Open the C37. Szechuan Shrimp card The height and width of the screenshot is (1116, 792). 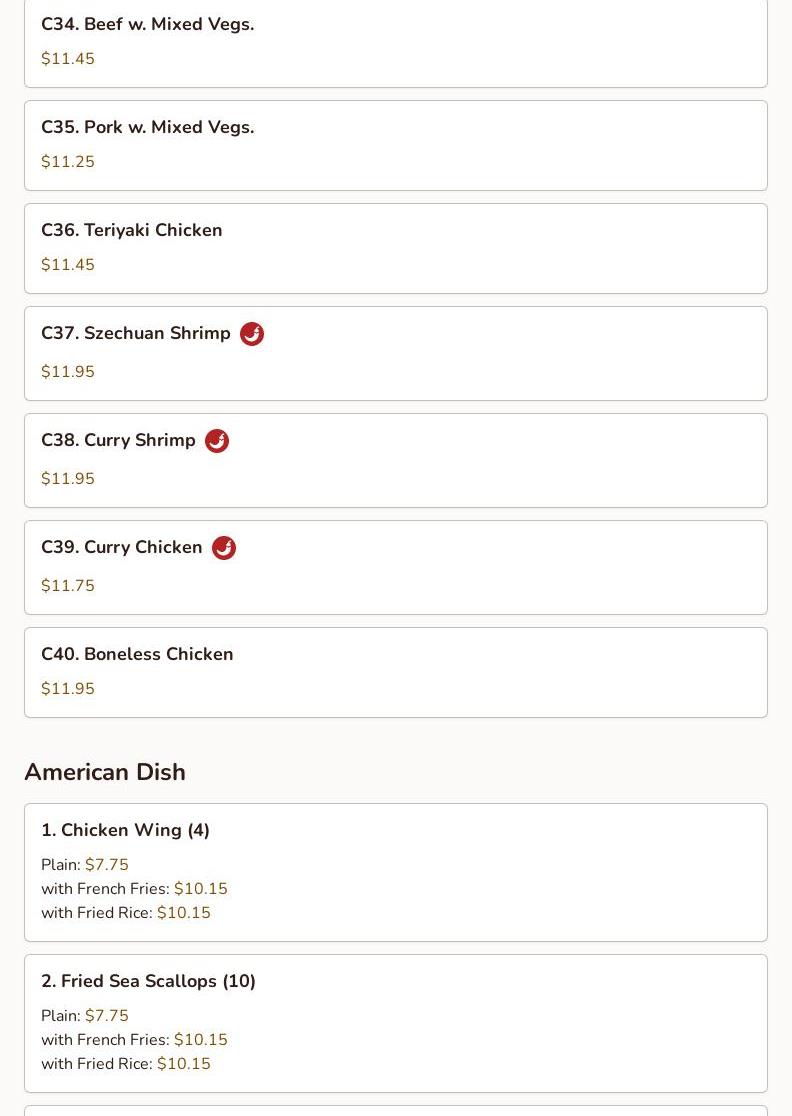395,353
